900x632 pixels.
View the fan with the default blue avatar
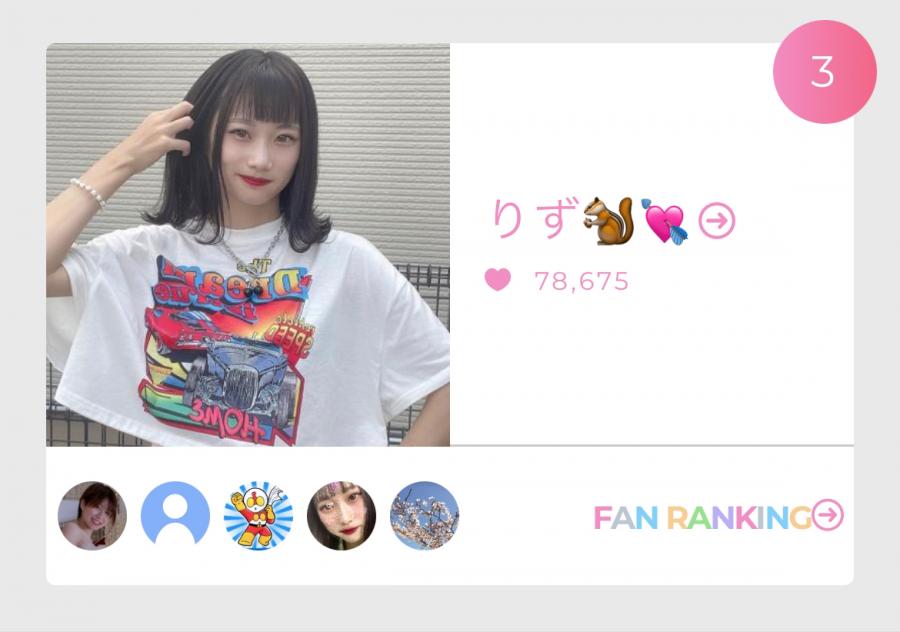[175, 516]
